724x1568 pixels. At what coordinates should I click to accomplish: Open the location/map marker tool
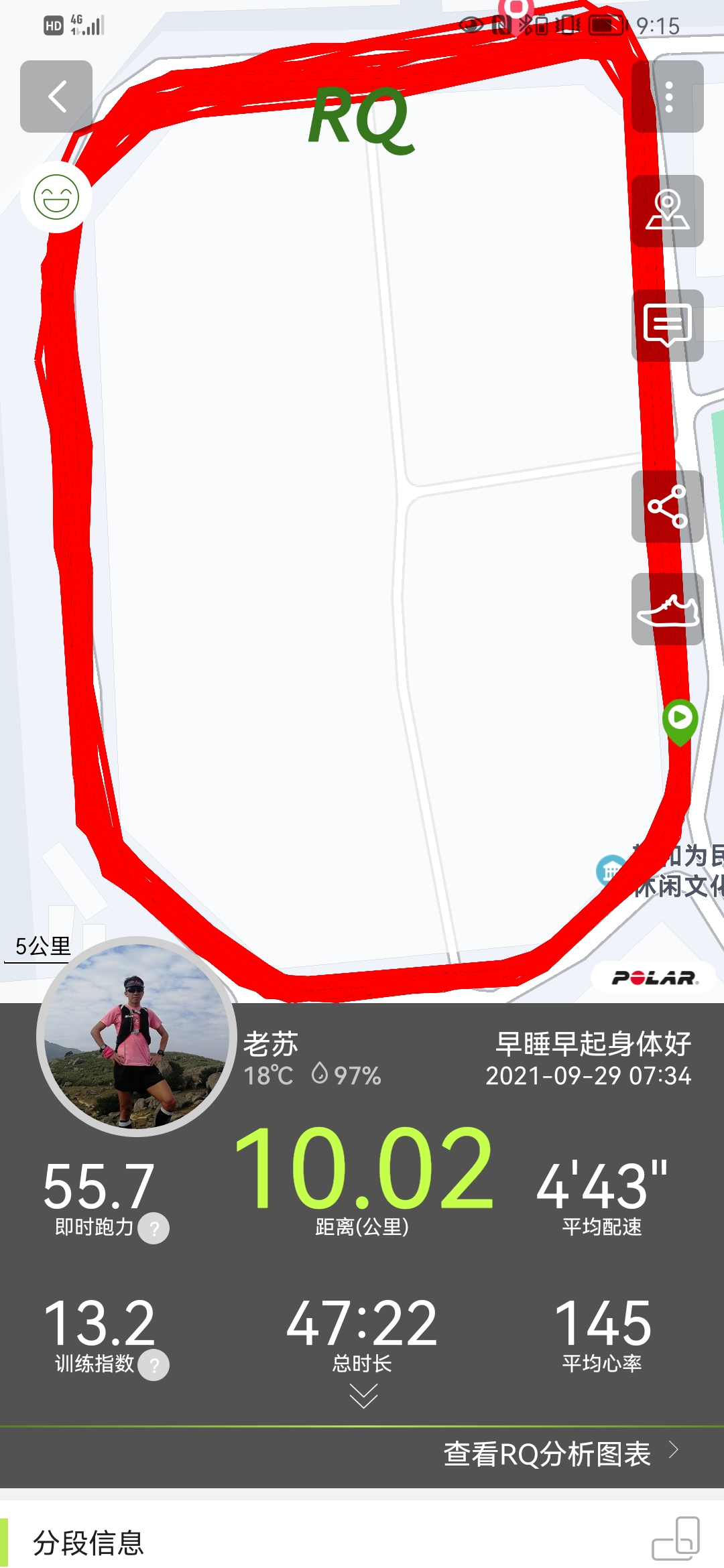click(x=667, y=208)
